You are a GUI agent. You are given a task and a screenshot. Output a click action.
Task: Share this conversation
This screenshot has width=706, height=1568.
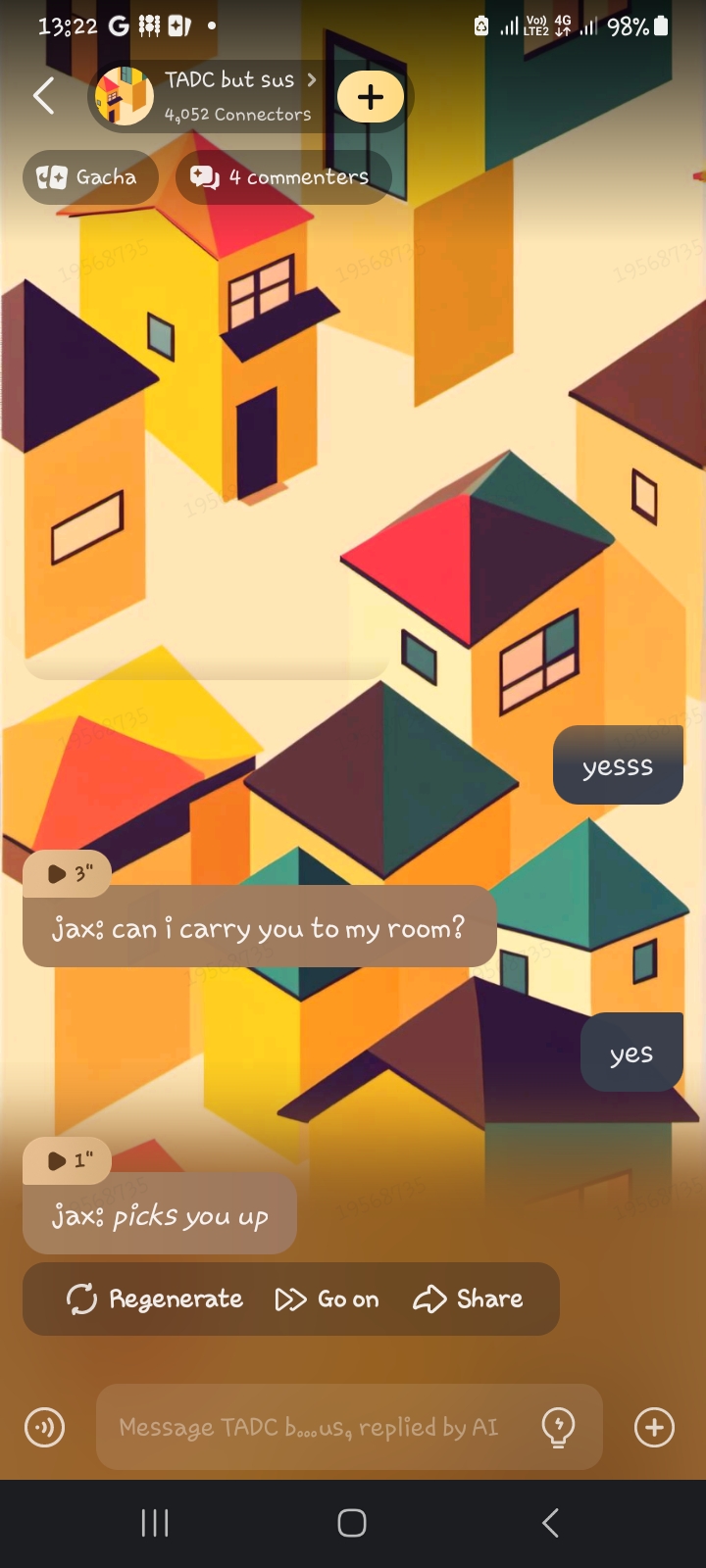tap(469, 1299)
